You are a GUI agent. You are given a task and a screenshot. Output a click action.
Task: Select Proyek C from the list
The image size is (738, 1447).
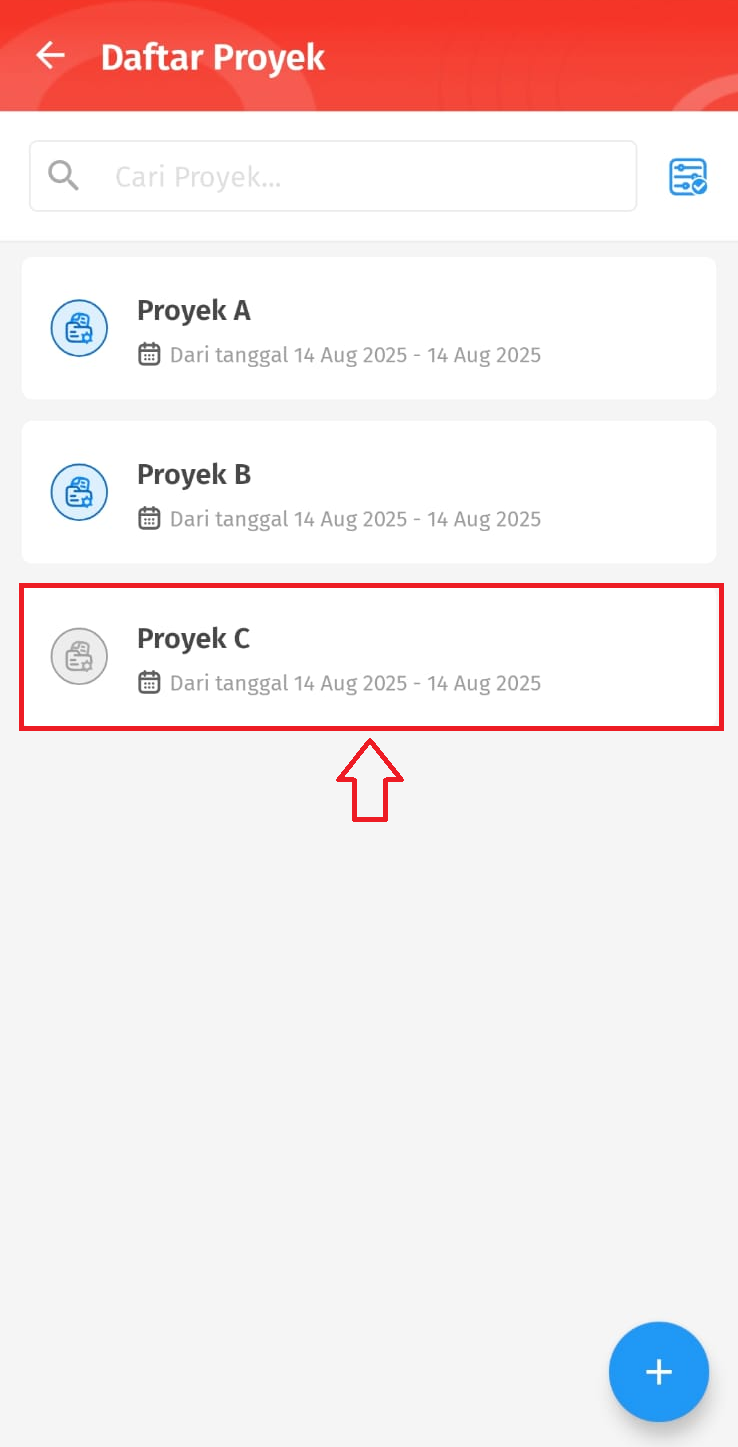pyautogui.click(x=369, y=656)
